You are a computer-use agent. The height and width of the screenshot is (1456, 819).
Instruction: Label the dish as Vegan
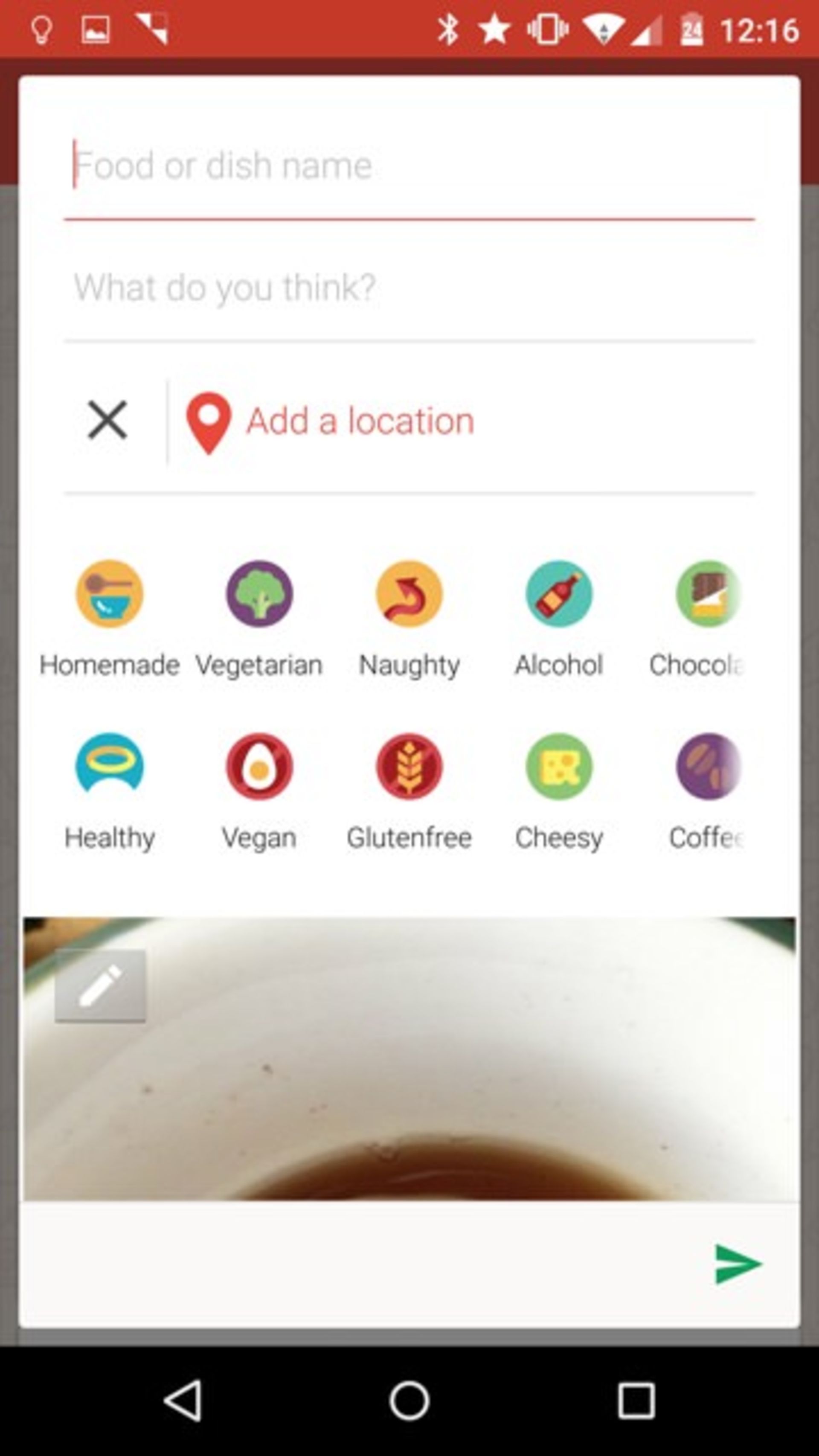click(259, 767)
